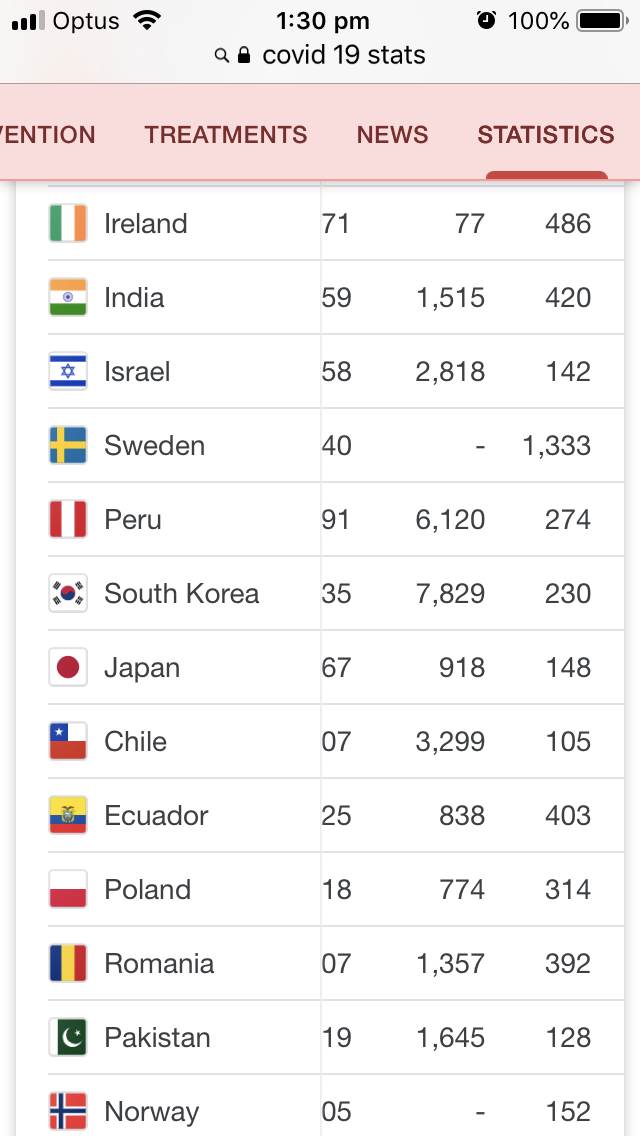Viewport: 640px width, 1136px height.
Task: Tap the covid 19 stats address bar
Action: pos(320,55)
